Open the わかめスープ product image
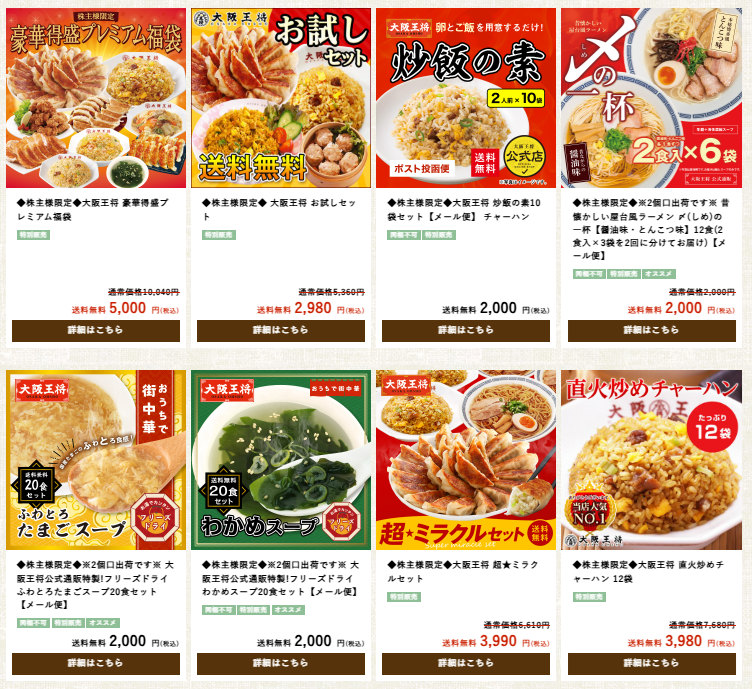The image size is (752, 689). (281, 459)
